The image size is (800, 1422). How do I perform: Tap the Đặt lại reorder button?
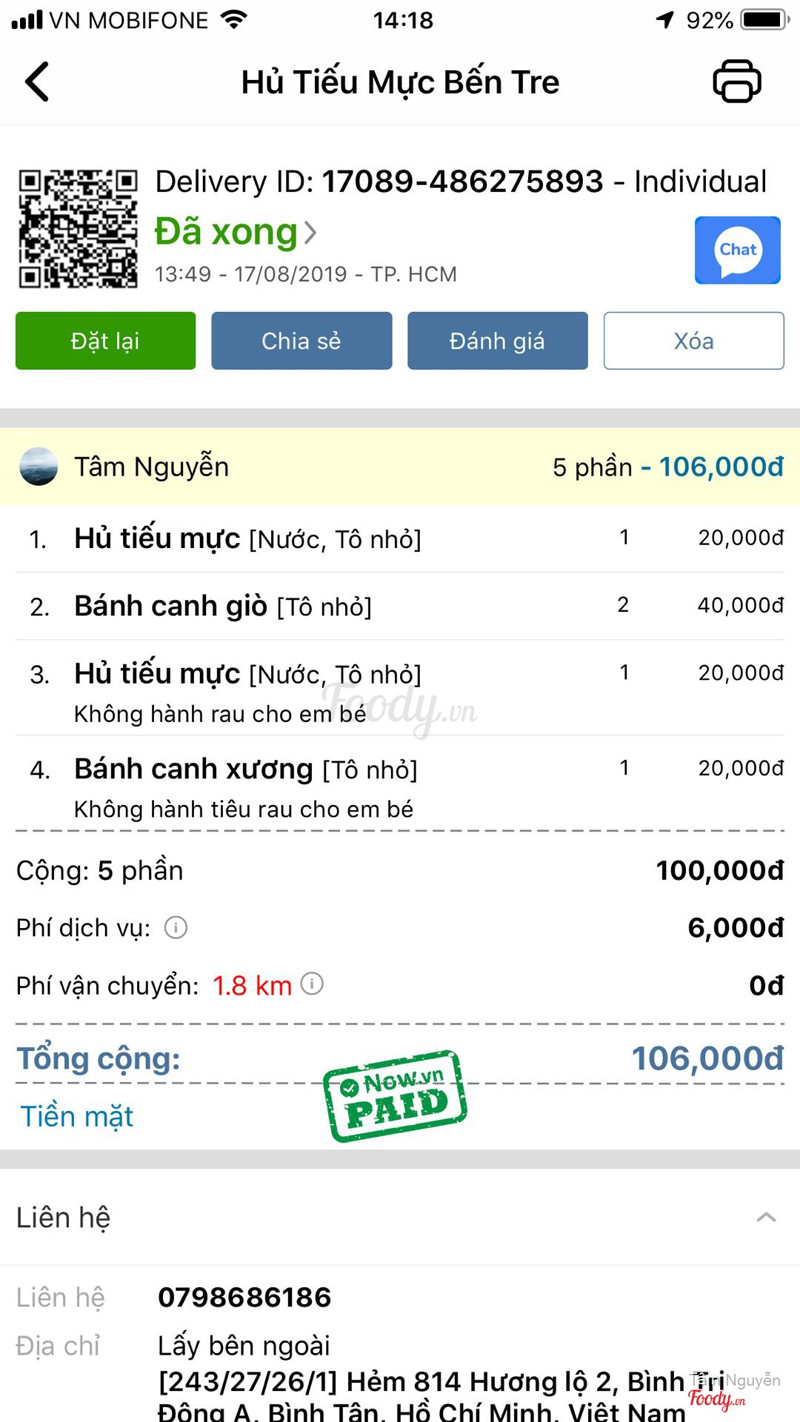tap(106, 341)
